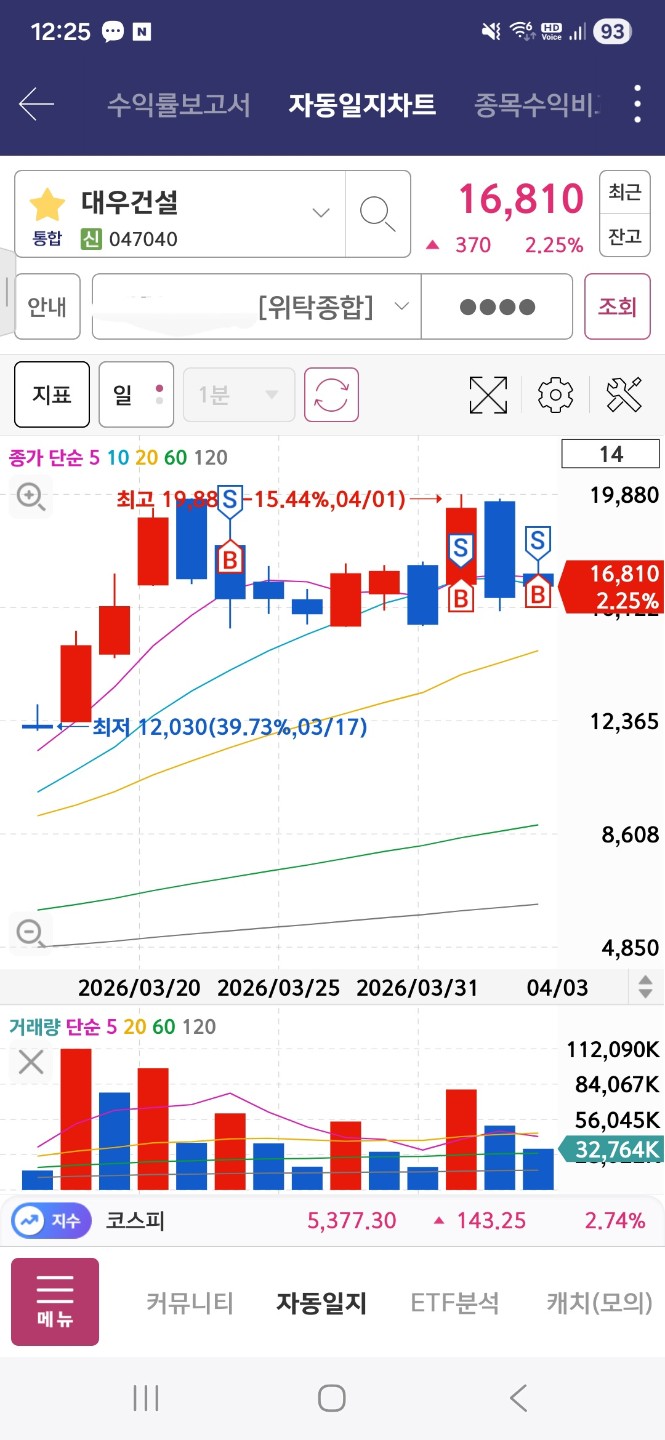
Task: Tap the 잔고 button
Action: pyautogui.click(x=625, y=238)
